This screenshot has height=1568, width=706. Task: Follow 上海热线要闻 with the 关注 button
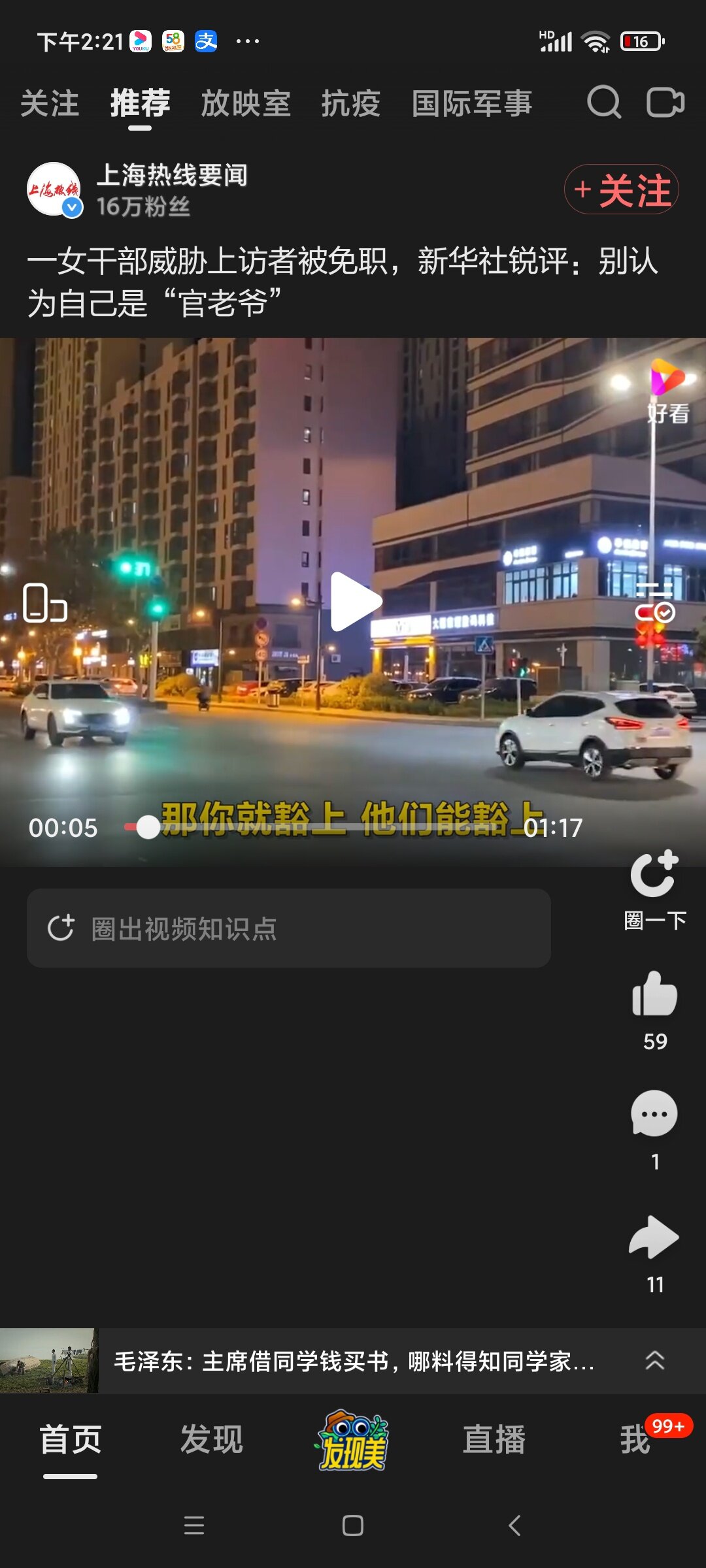pos(621,189)
